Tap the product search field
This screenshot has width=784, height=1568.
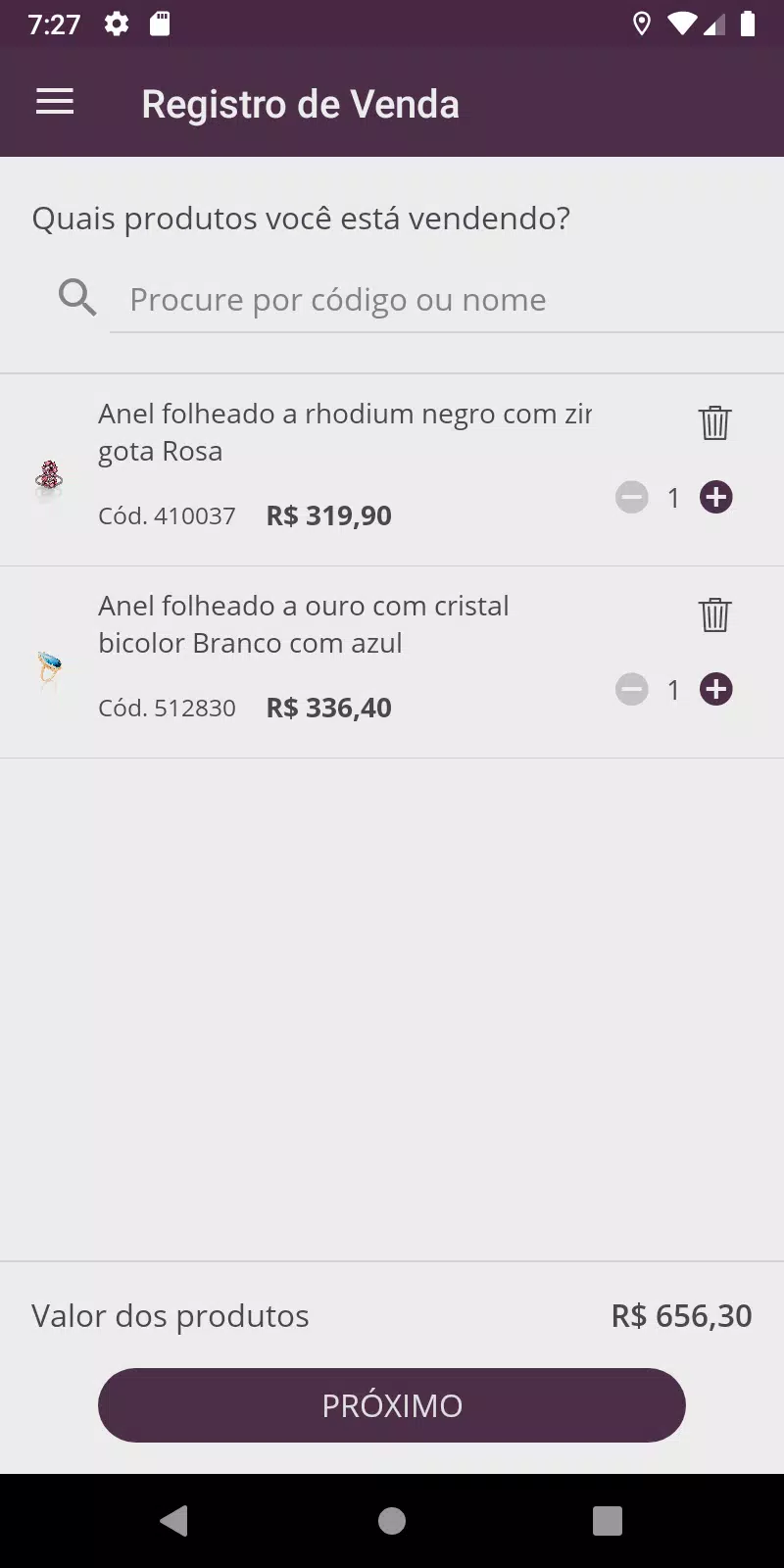pyautogui.click(x=447, y=300)
